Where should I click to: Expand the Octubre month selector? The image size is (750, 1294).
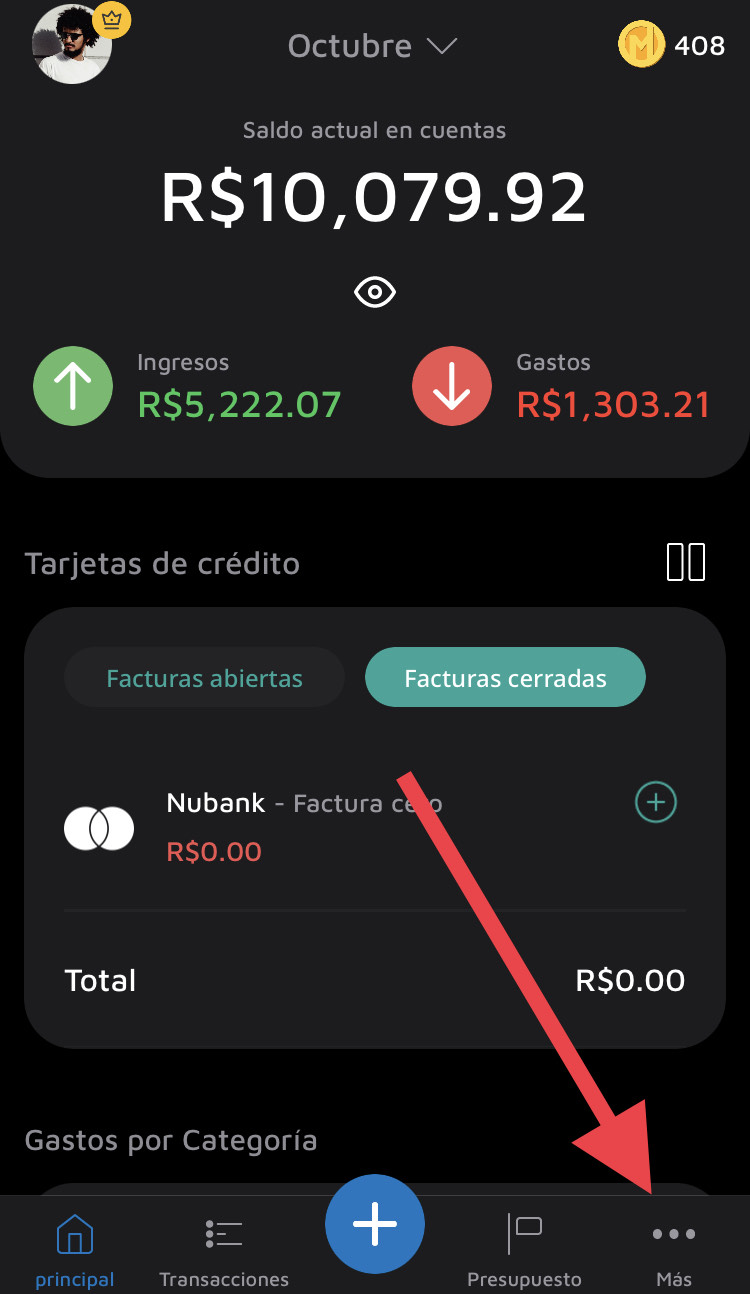click(372, 46)
